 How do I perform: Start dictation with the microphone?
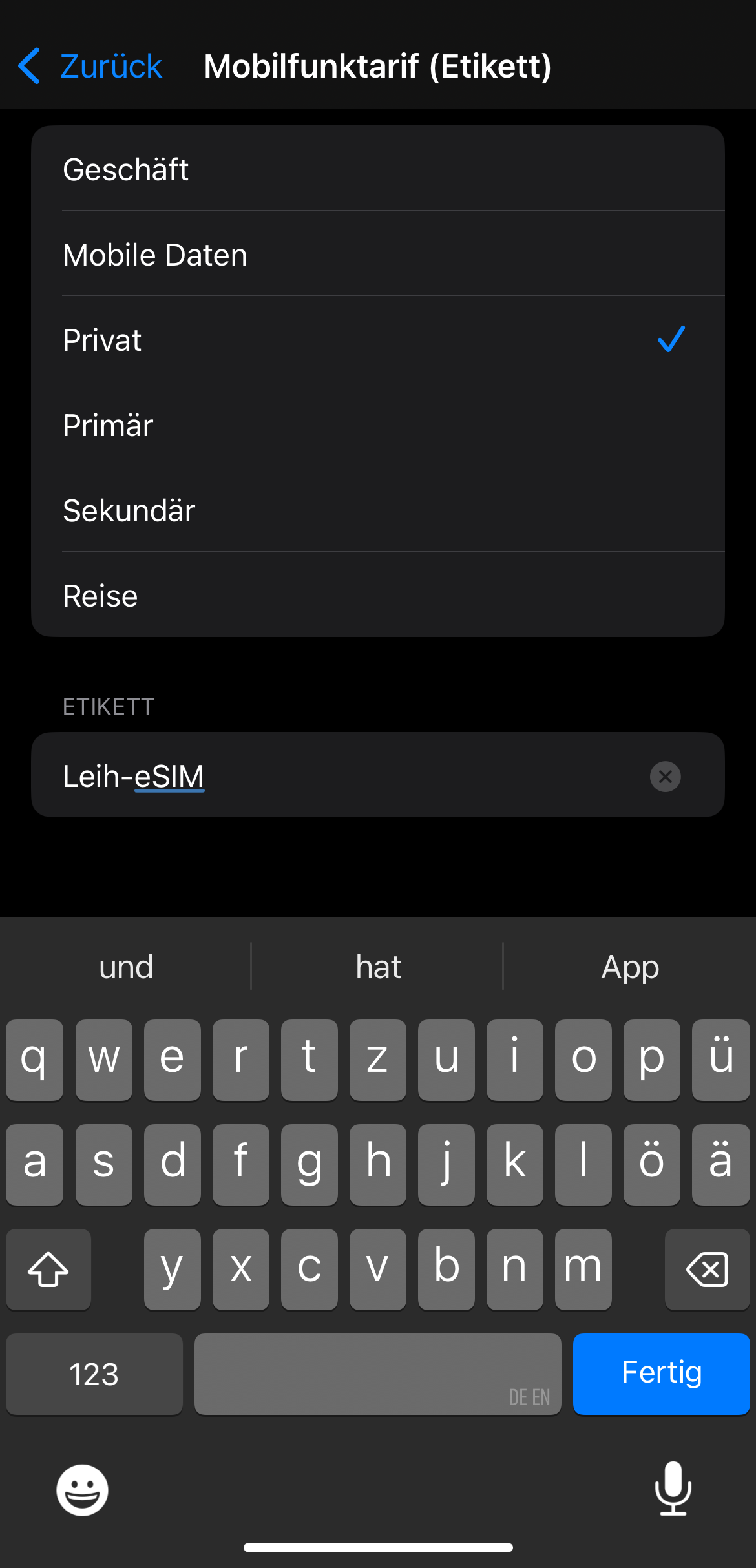(673, 1489)
